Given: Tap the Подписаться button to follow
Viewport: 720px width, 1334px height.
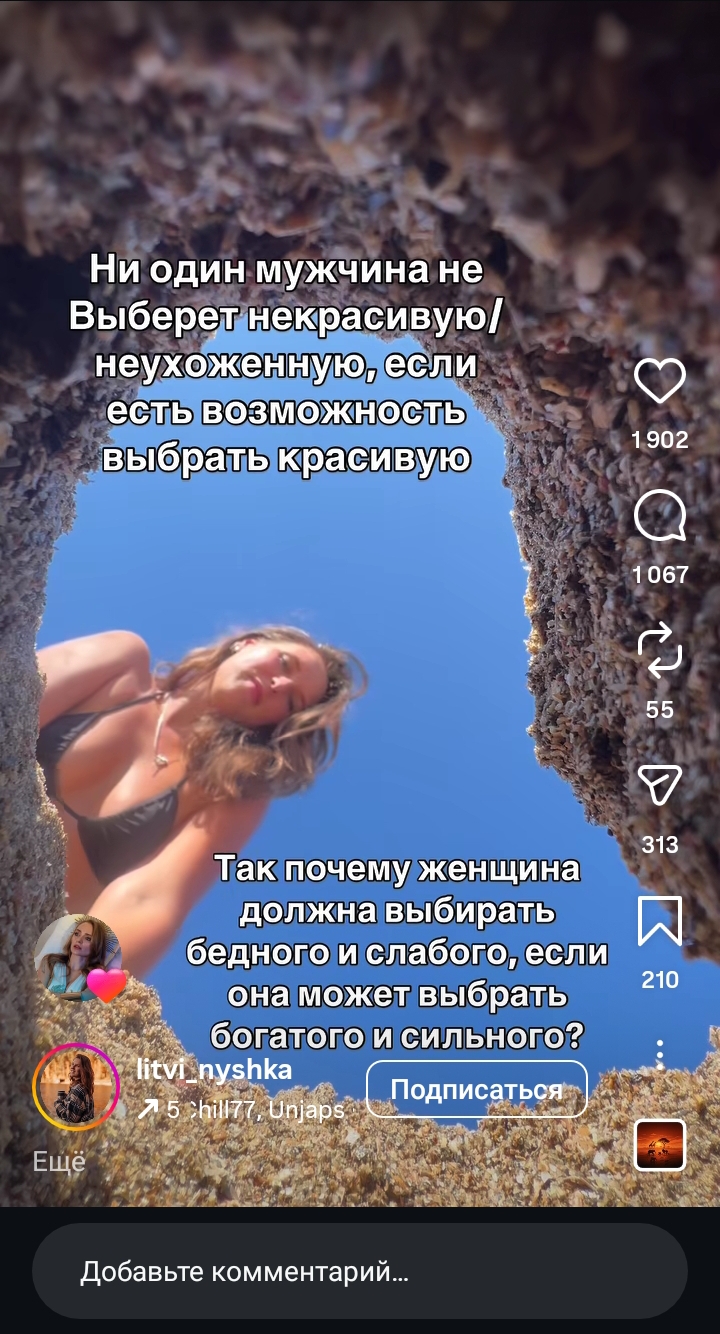Looking at the screenshot, I should (x=476, y=1089).
